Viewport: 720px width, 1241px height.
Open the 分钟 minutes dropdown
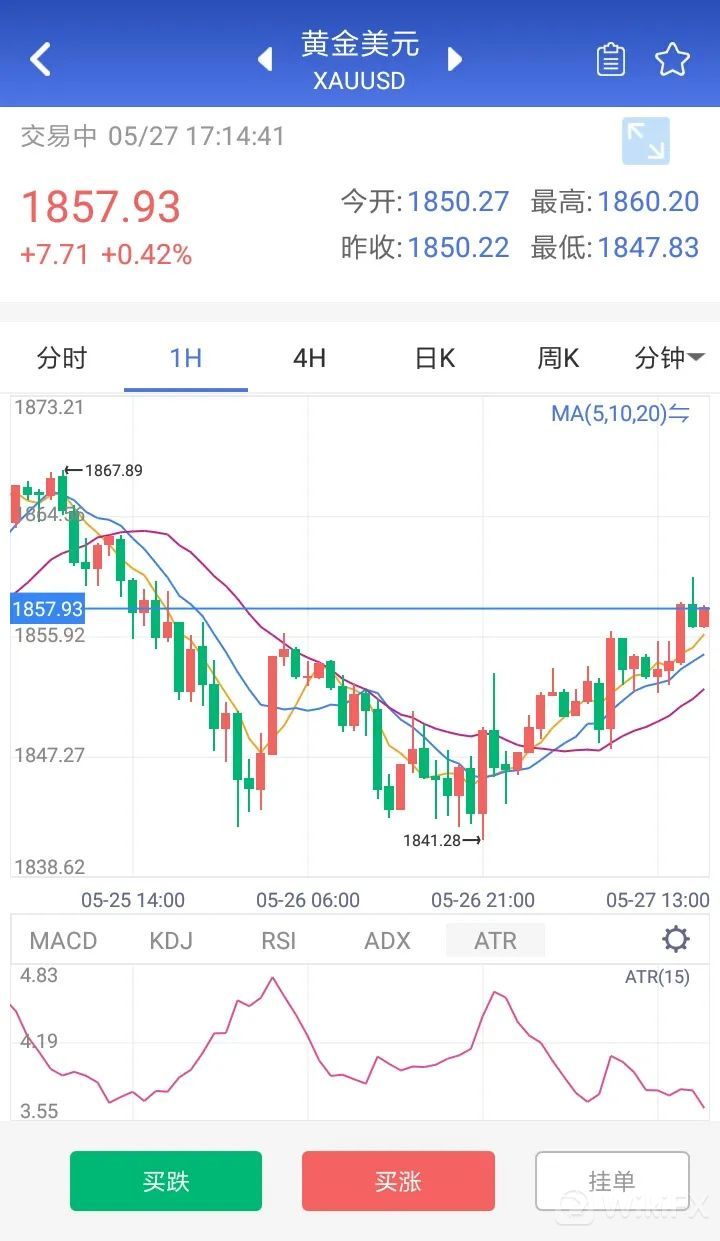click(x=669, y=358)
